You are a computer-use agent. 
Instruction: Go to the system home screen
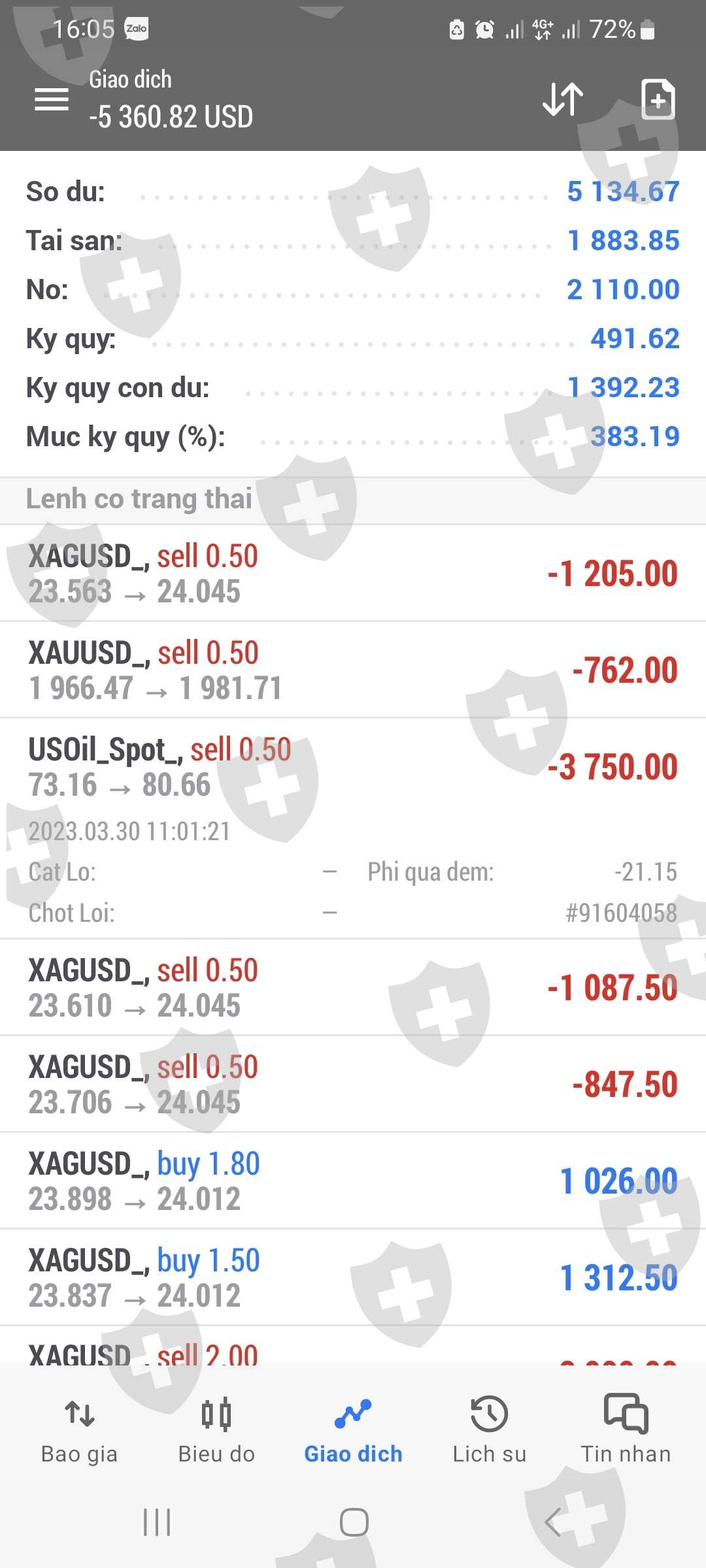[354, 1522]
